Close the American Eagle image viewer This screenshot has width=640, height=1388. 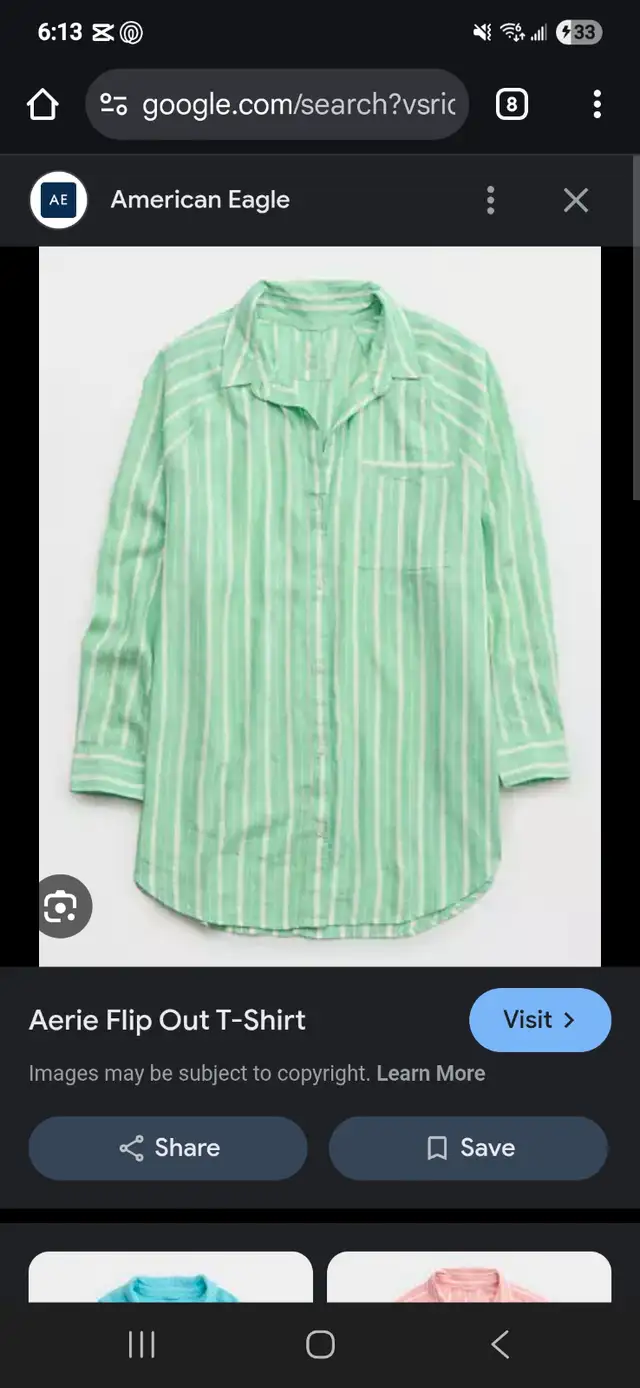pos(576,200)
